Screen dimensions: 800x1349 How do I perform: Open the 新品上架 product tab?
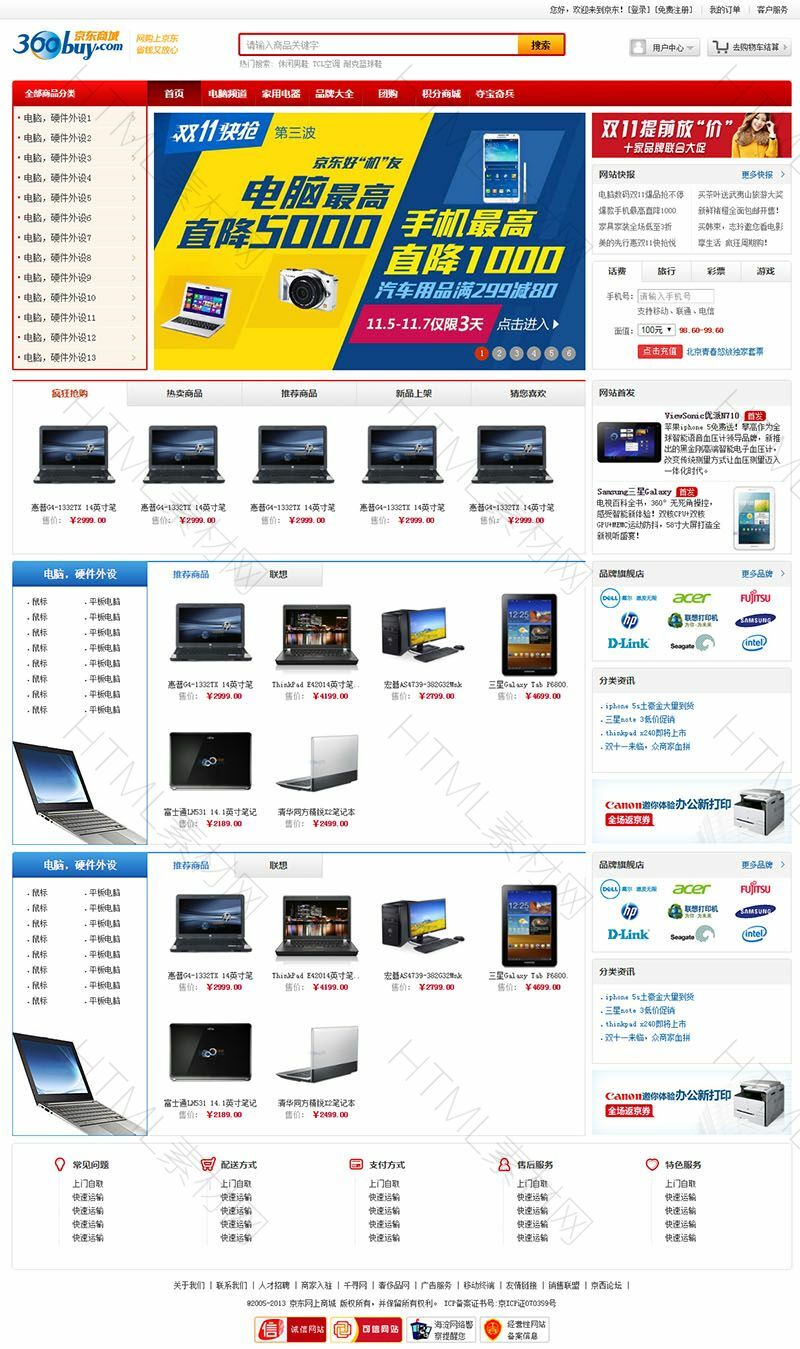click(x=413, y=394)
